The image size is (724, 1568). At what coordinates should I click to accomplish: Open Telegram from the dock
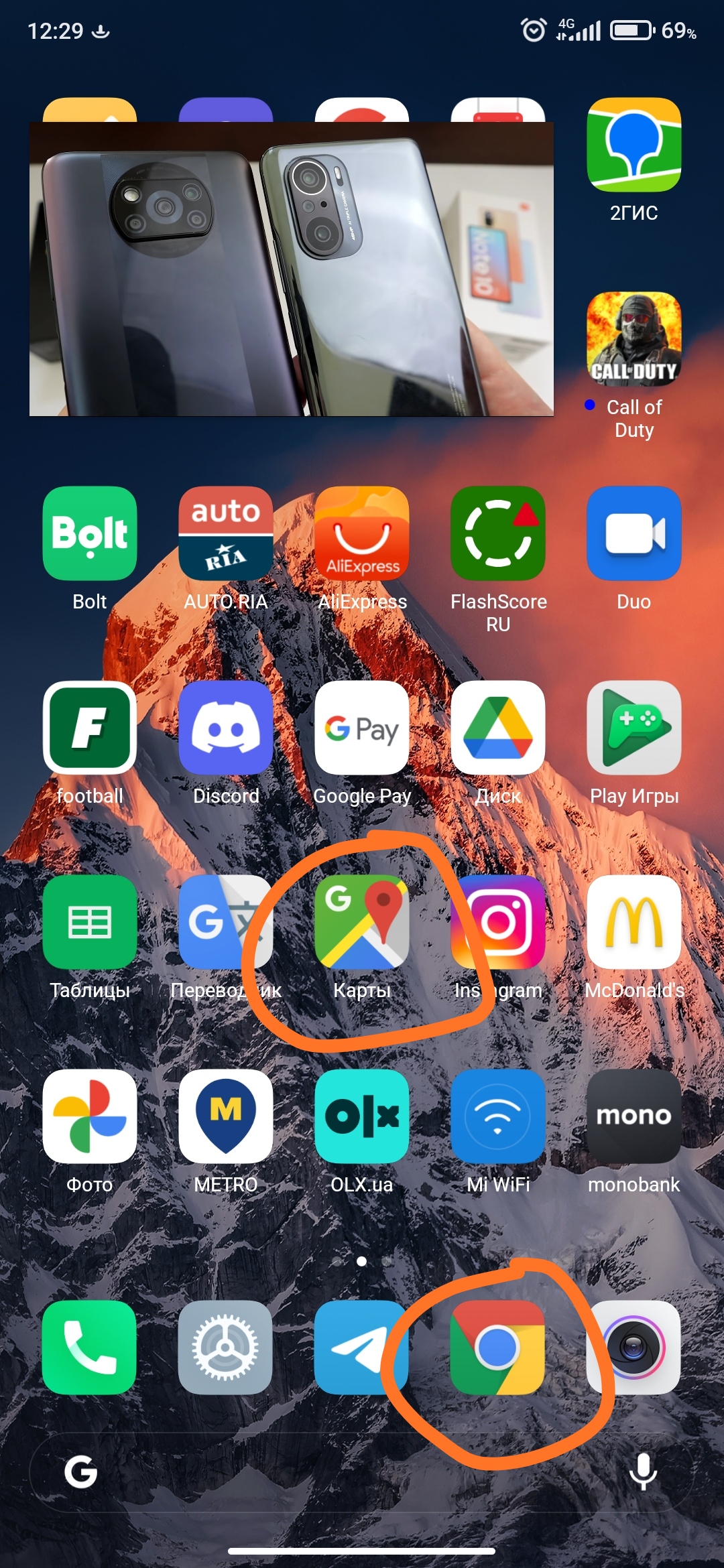361,1348
